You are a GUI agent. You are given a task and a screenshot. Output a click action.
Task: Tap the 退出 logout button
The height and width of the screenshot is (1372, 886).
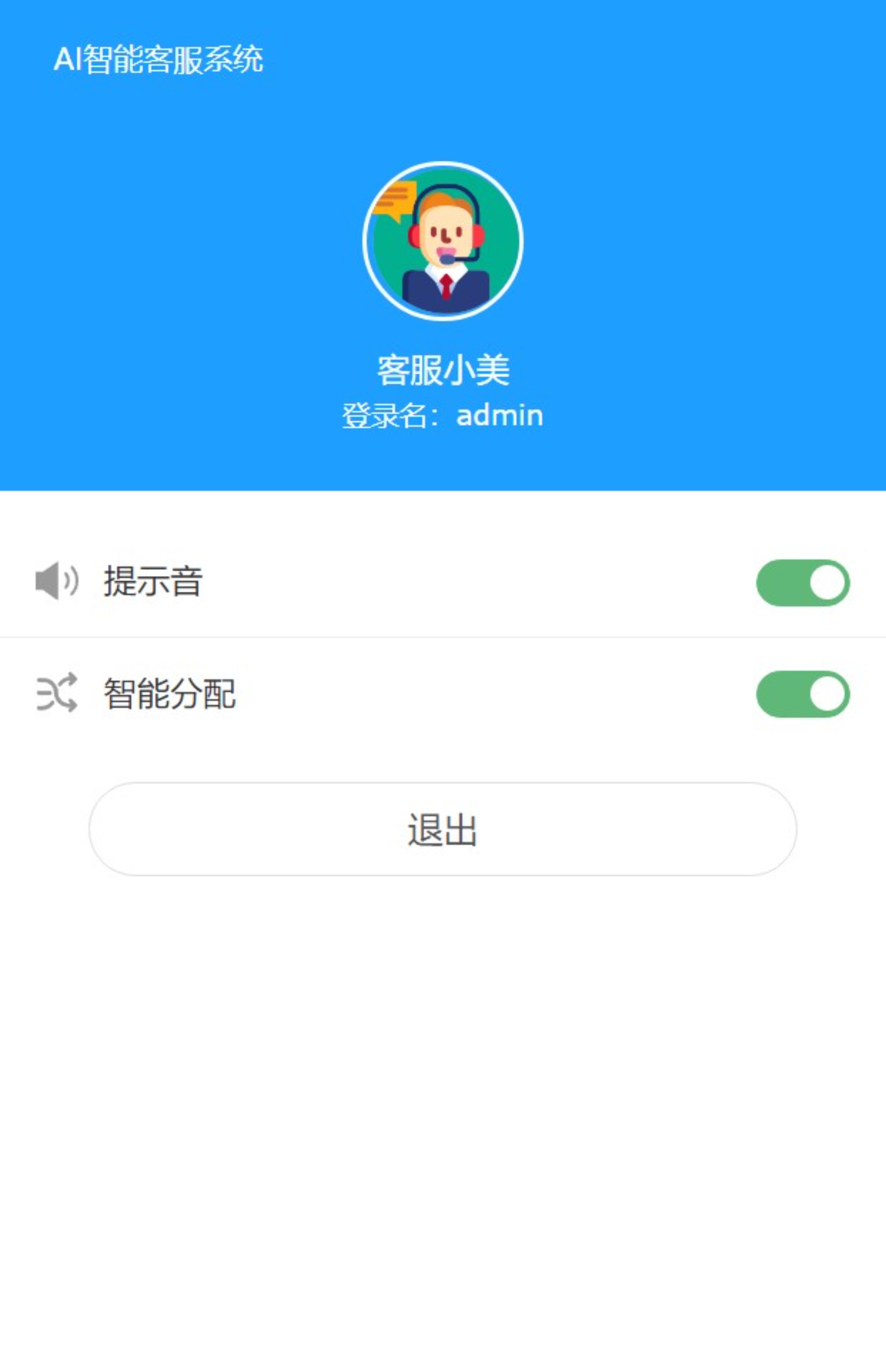coord(442,829)
